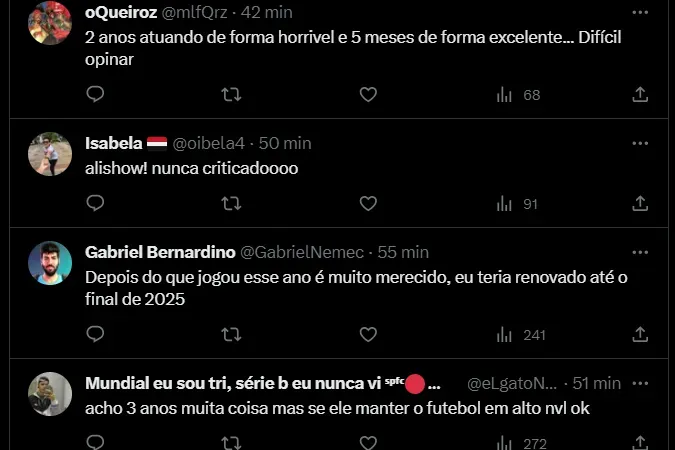Open the Mundial eu sou tri profile picture
The image size is (675, 450).
pyautogui.click(x=50, y=394)
